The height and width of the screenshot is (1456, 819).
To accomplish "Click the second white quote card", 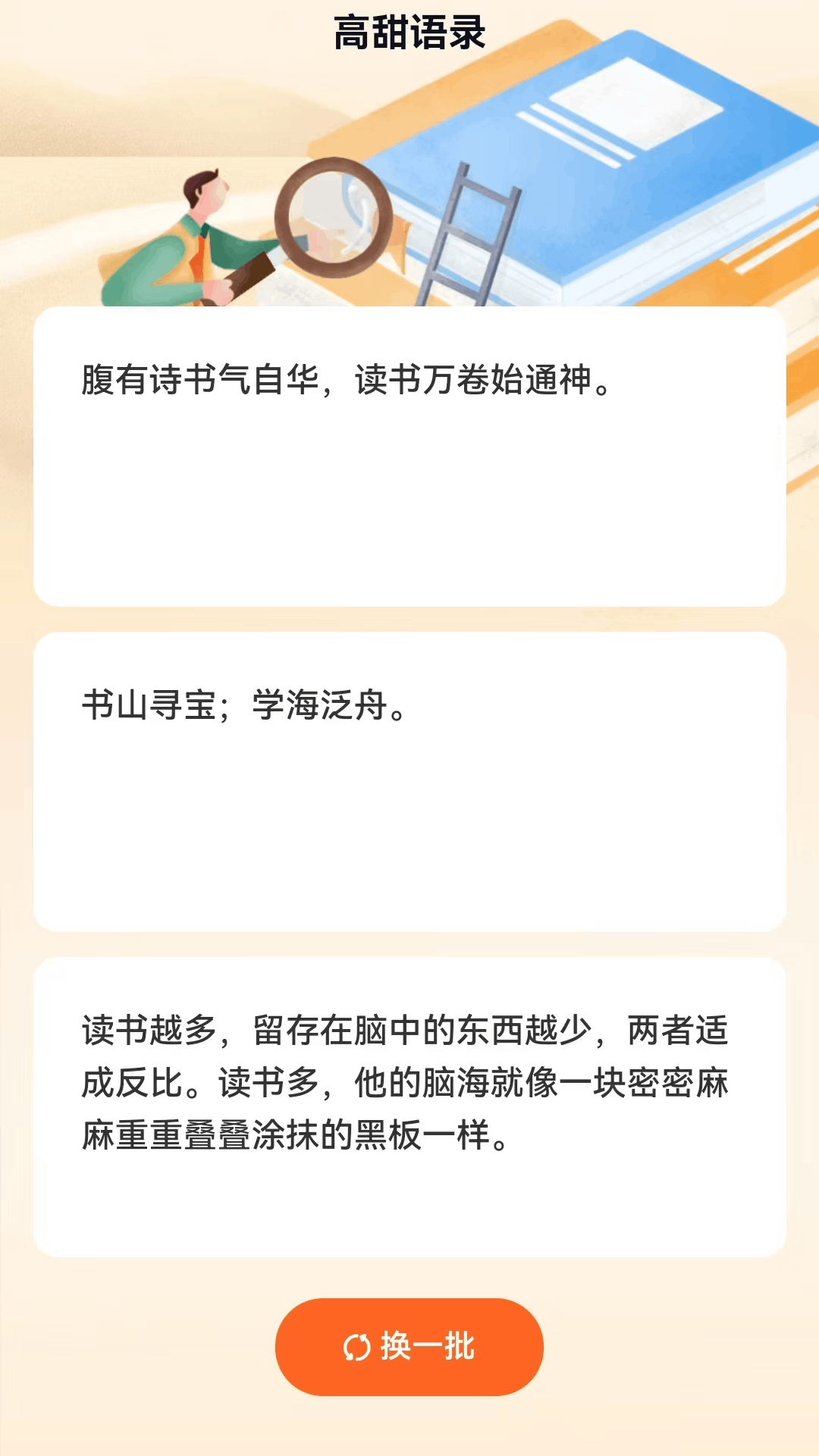I will pos(409,781).
